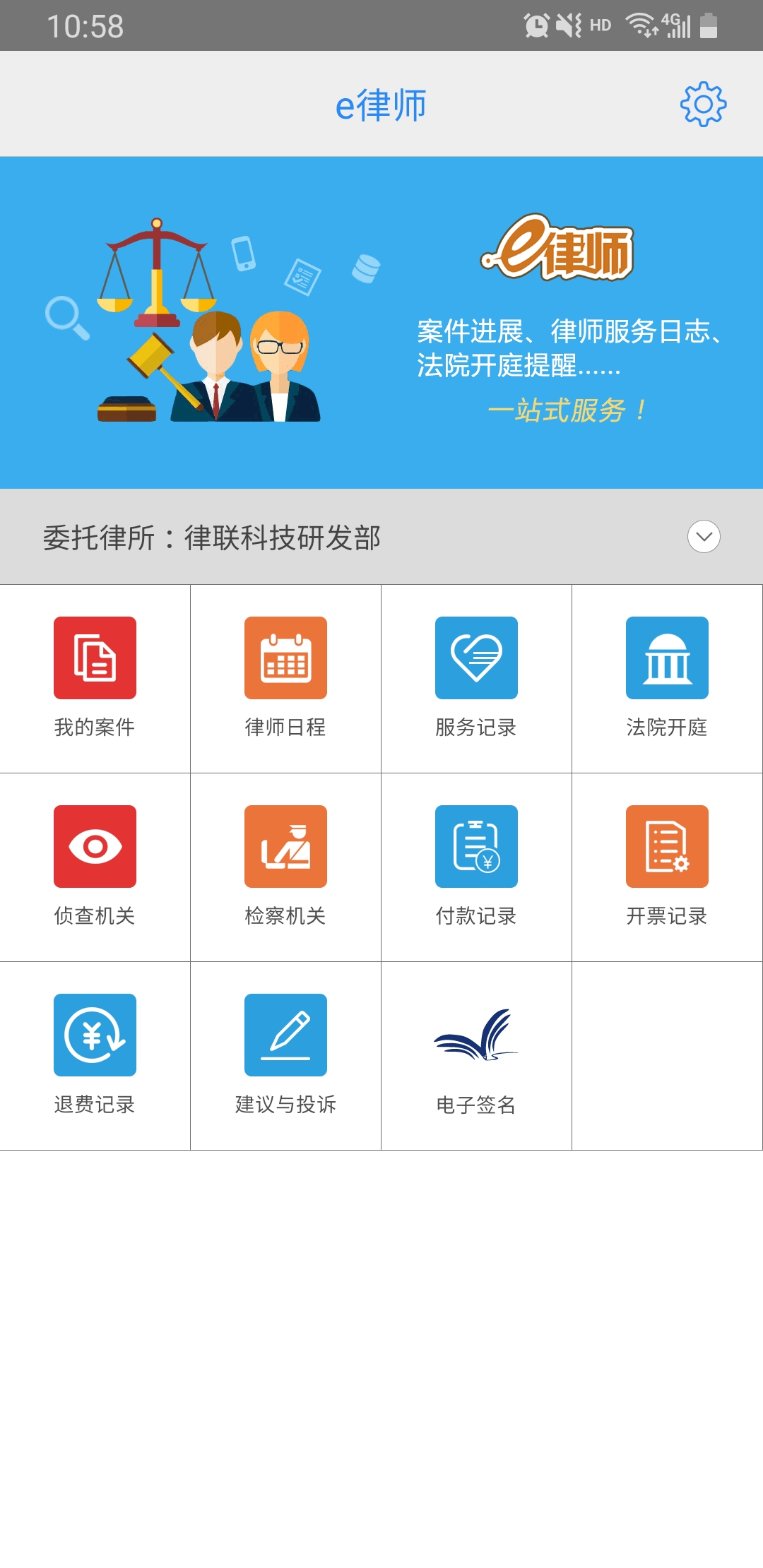763x1568 pixels.
Task: Select 检察机关 procuratorate module
Action: tap(285, 848)
